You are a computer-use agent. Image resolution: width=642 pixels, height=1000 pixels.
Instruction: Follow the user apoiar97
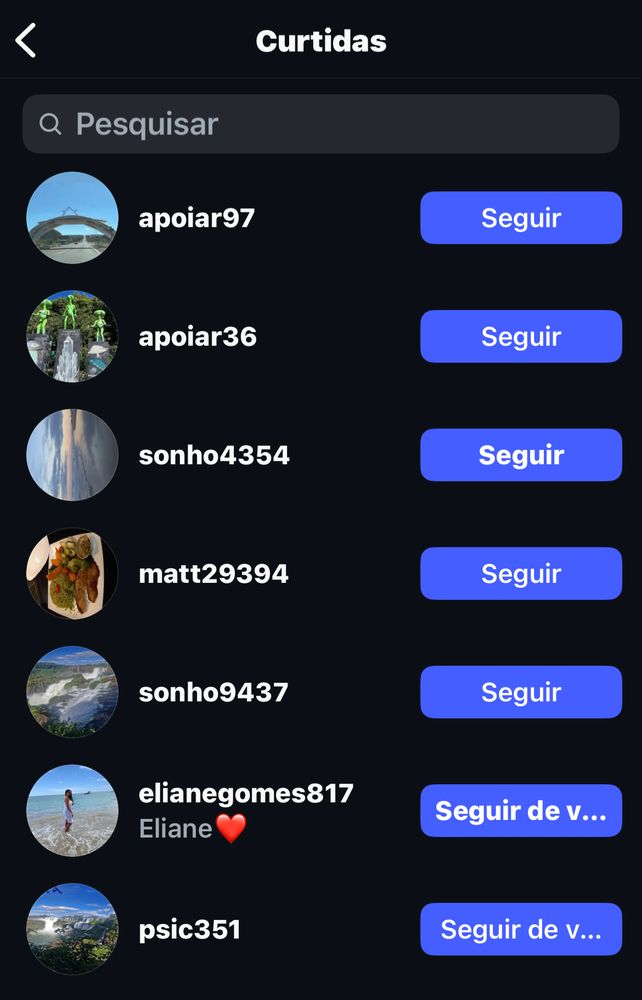pyautogui.click(x=520, y=218)
